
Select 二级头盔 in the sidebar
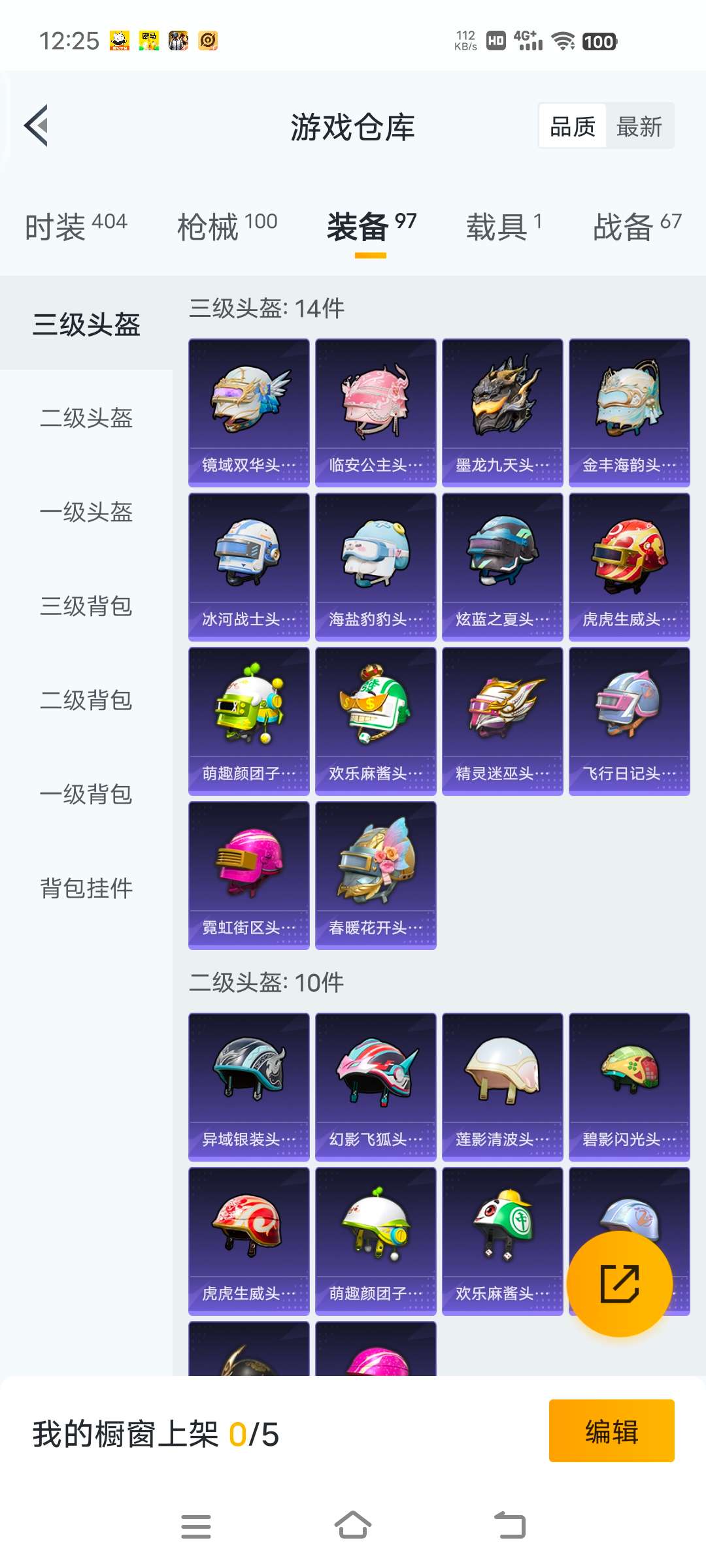click(x=86, y=418)
